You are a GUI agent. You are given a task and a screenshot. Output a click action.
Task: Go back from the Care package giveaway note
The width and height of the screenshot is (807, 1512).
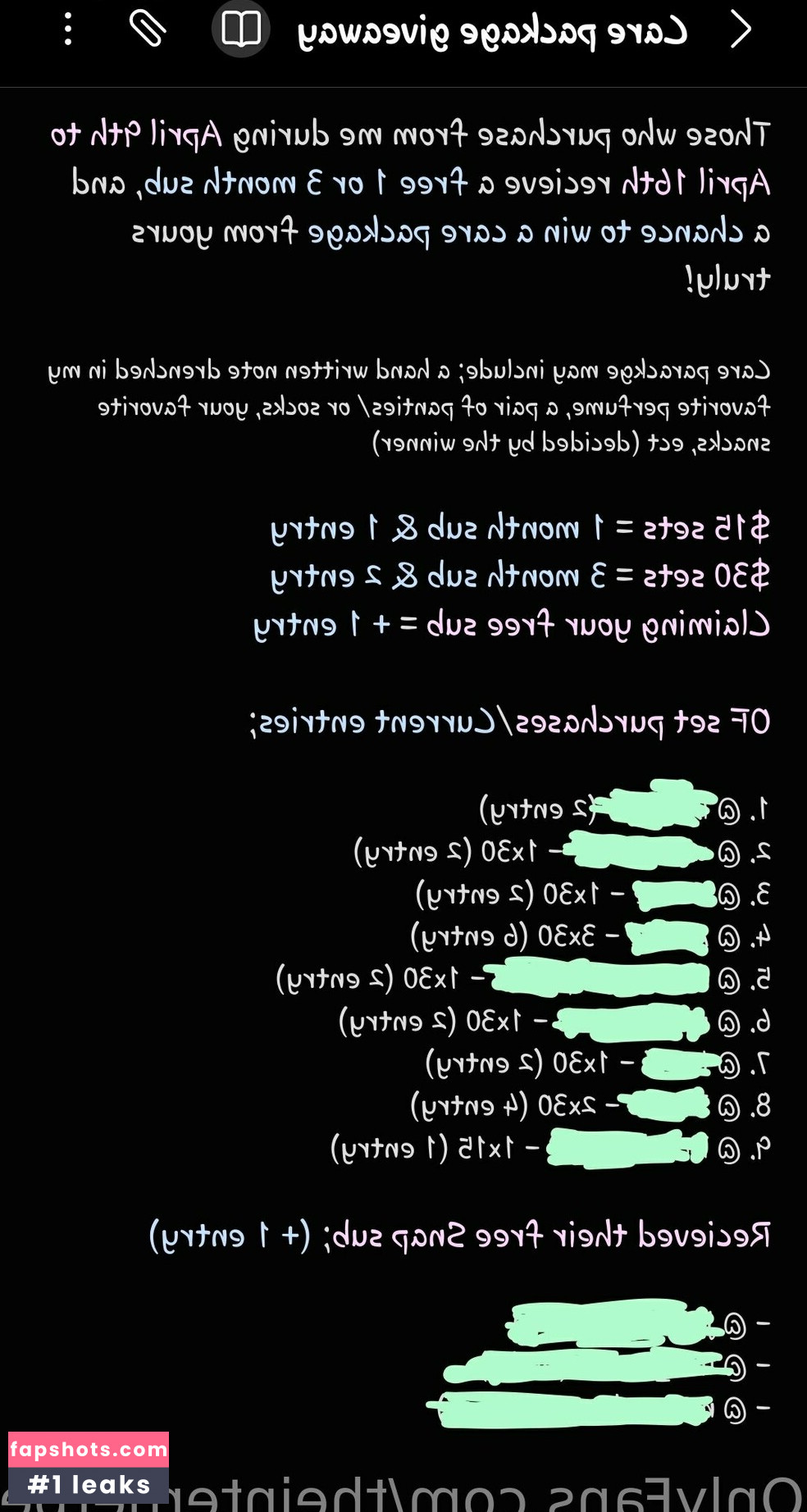[741, 30]
